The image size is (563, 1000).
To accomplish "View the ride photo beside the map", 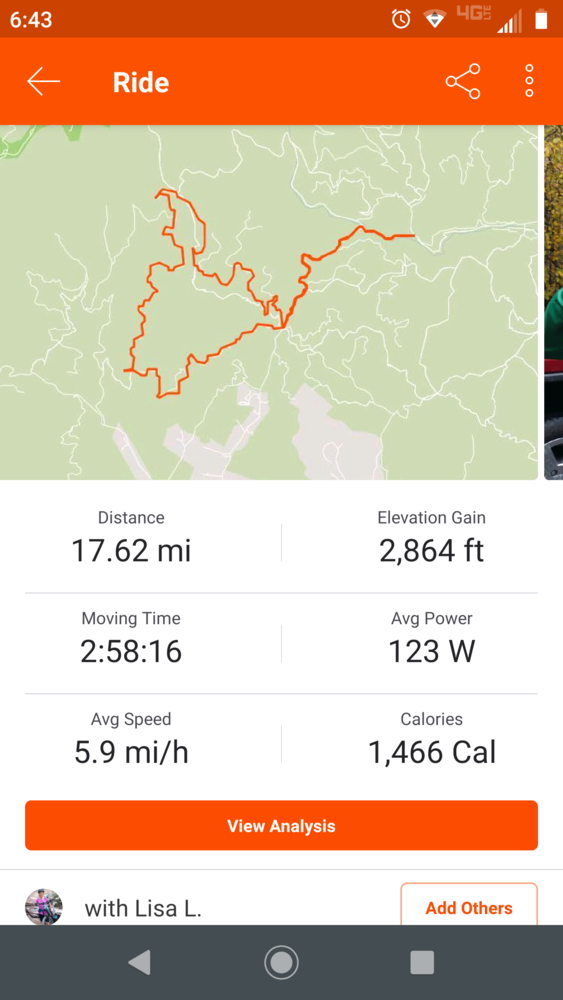I will click(553, 302).
